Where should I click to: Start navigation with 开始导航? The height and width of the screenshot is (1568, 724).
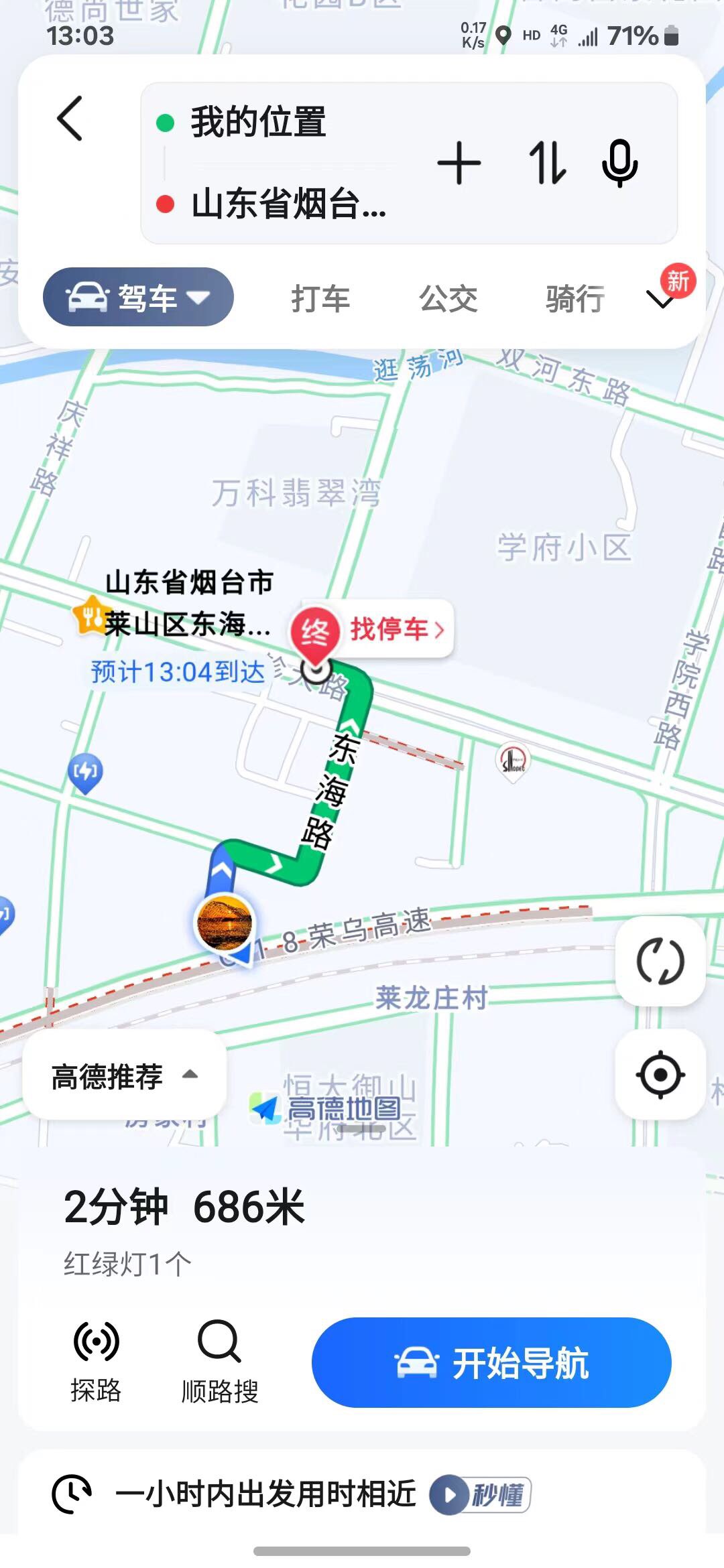(491, 1363)
